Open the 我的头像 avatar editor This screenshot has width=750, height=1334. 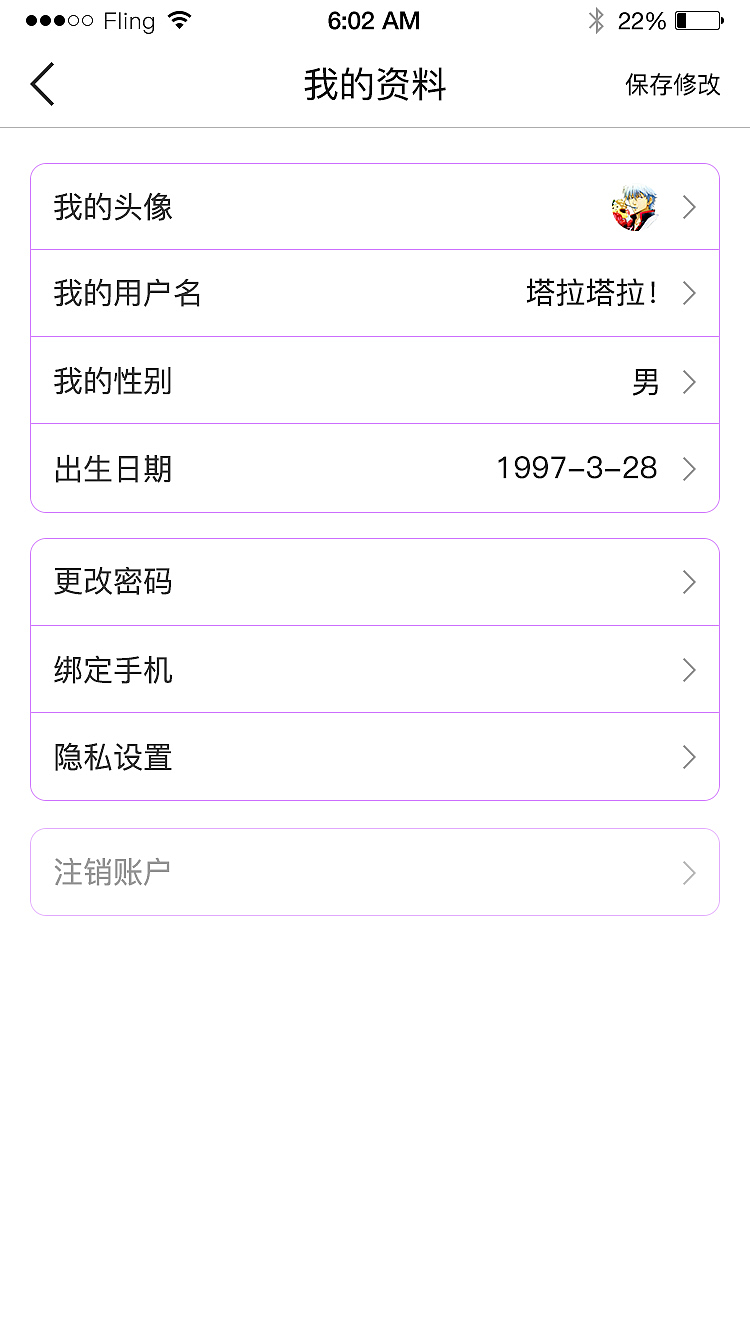pyautogui.click(x=375, y=207)
